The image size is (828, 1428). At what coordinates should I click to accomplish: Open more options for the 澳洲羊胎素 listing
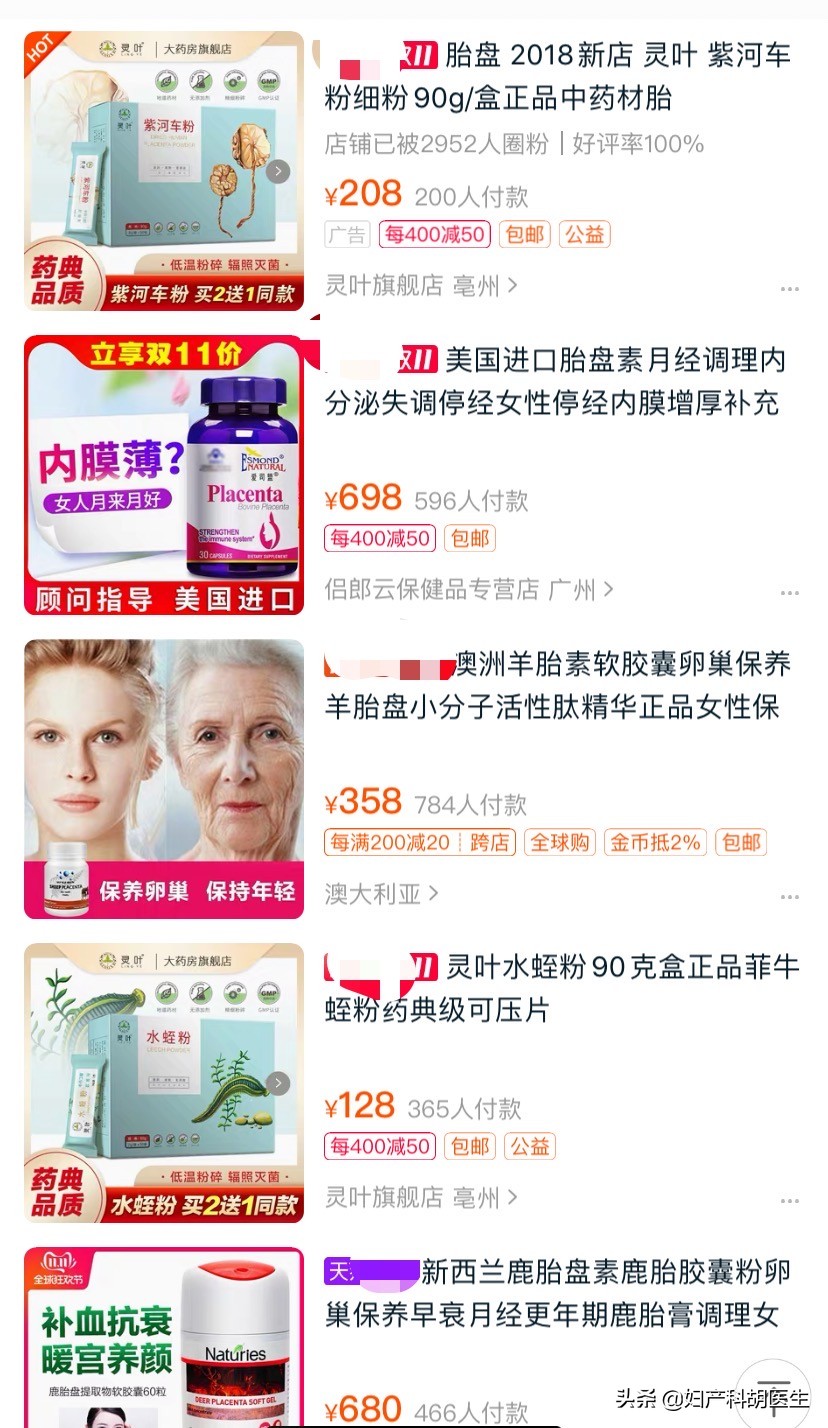(x=790, y=896)
